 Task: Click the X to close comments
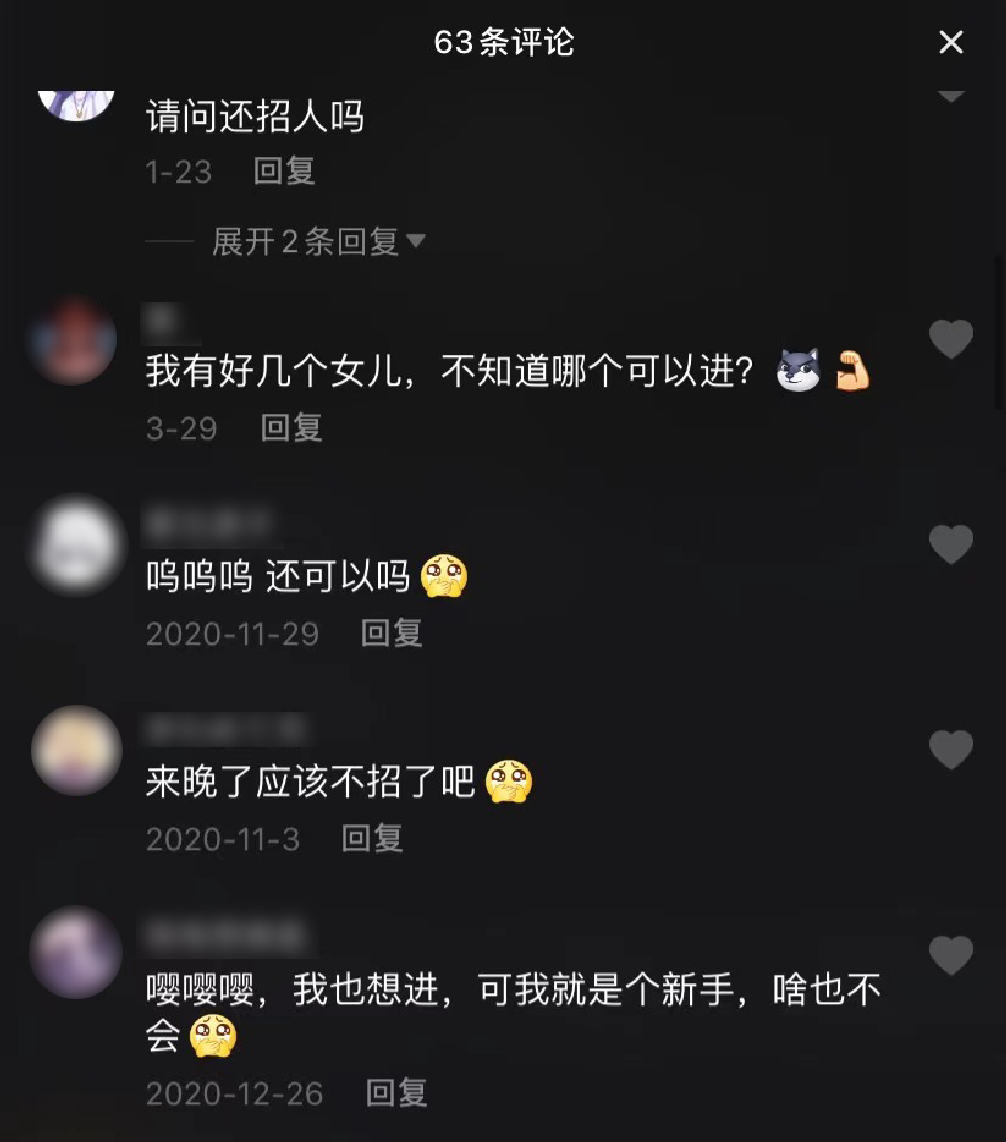click(950, 43)
